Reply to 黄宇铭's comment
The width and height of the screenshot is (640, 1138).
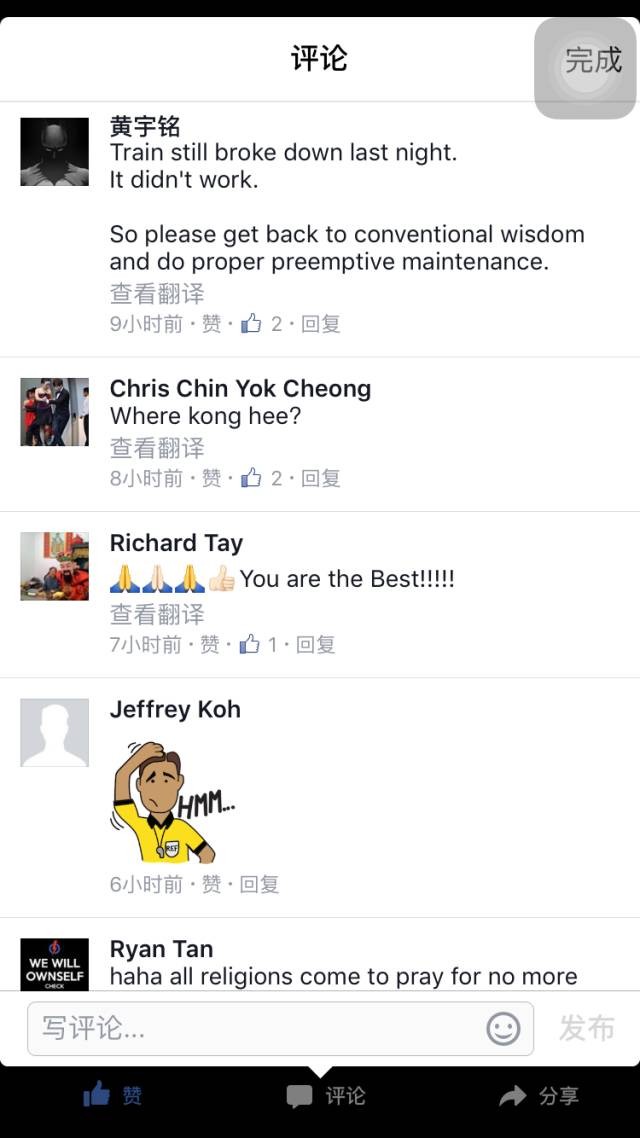click(x=320, y=324)
